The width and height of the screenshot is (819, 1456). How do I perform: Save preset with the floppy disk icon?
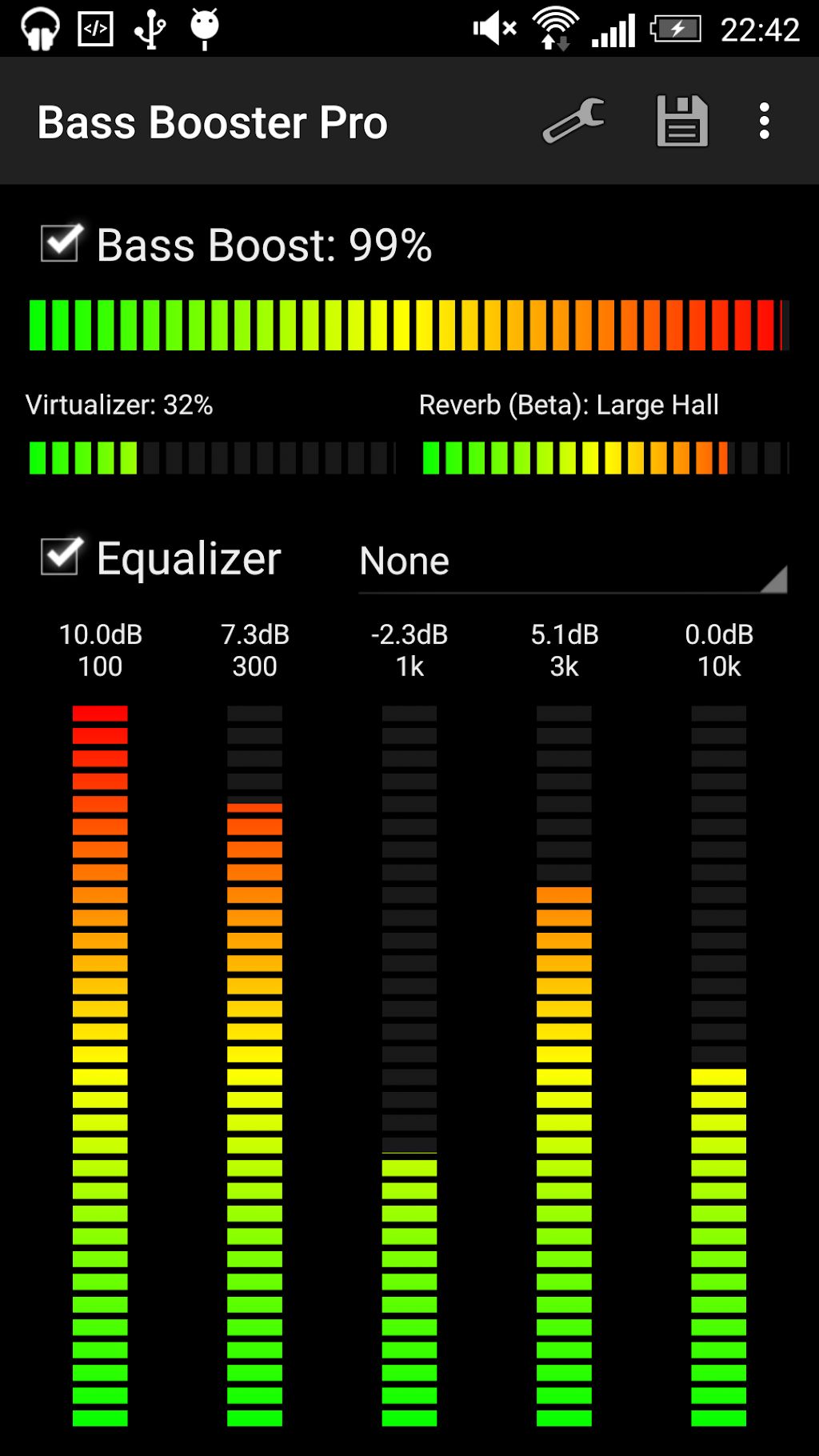click(682, 122)
